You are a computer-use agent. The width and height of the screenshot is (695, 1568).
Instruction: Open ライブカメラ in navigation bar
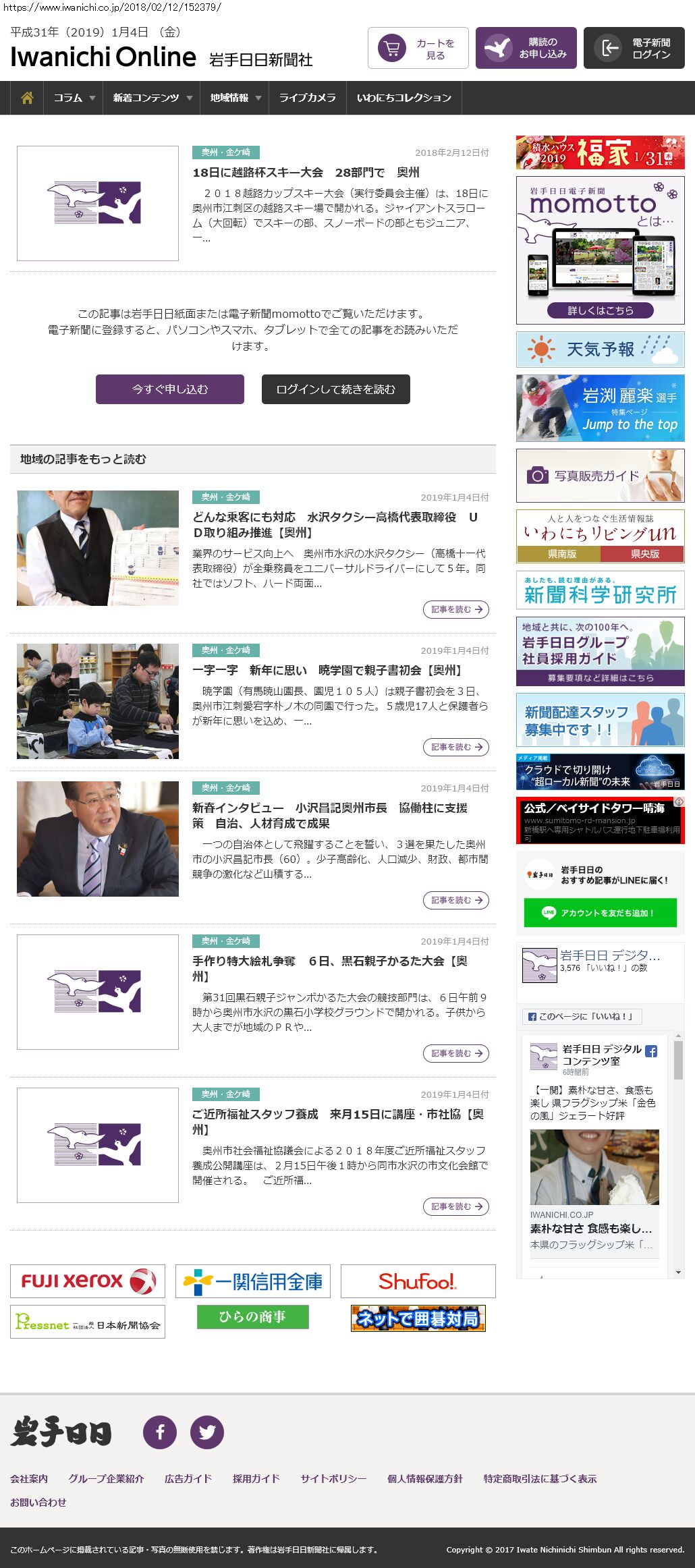pyautogui.click(x=307, y=98)
